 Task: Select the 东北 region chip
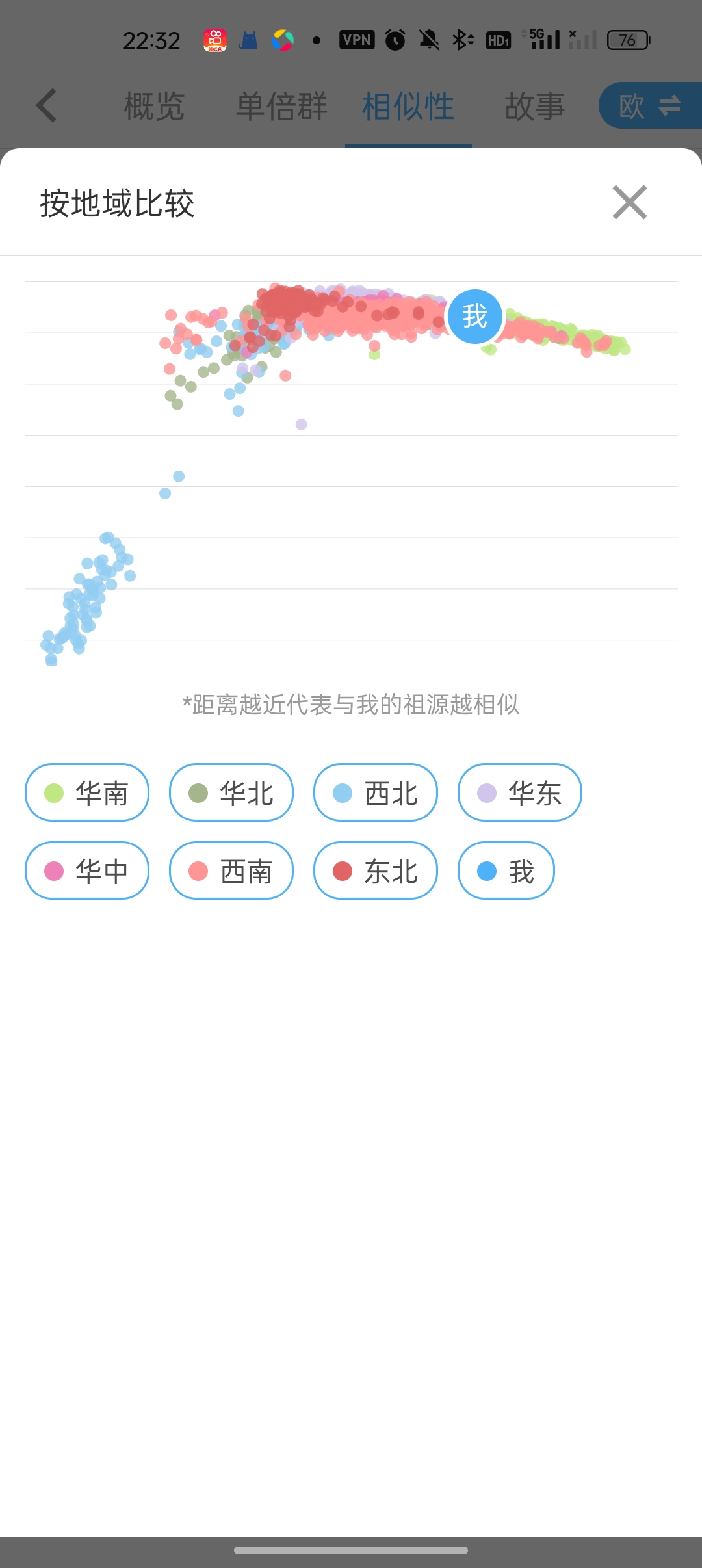point(376,870)
